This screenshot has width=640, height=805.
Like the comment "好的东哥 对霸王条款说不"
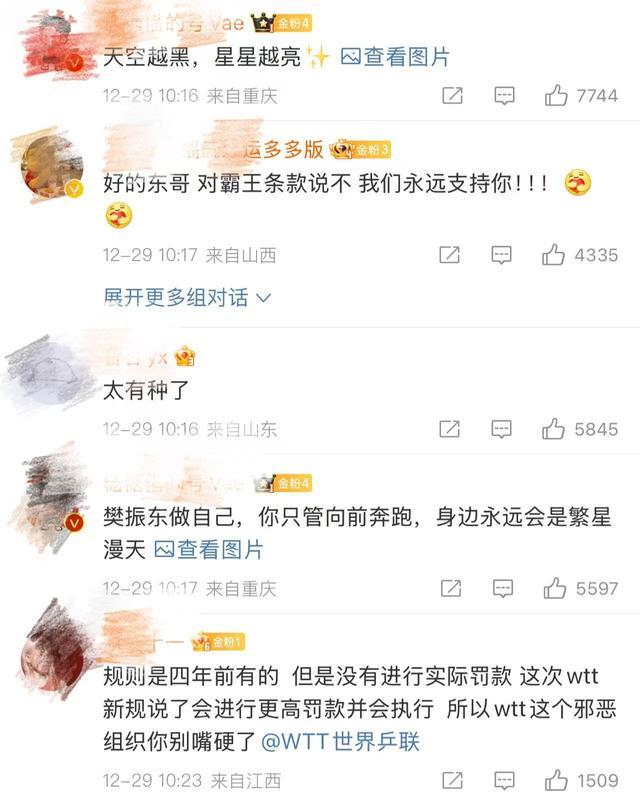pos(555,255)
